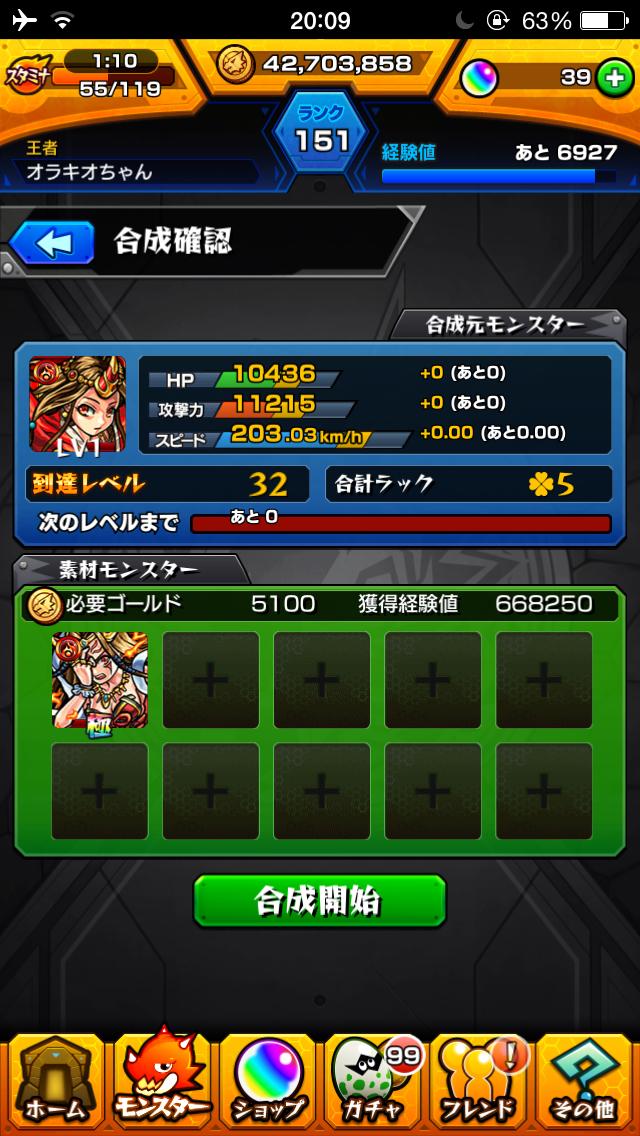The image size is (640, 1136).
Task: Switch to the モンスター tab
Action: [x=161, y=1082]
